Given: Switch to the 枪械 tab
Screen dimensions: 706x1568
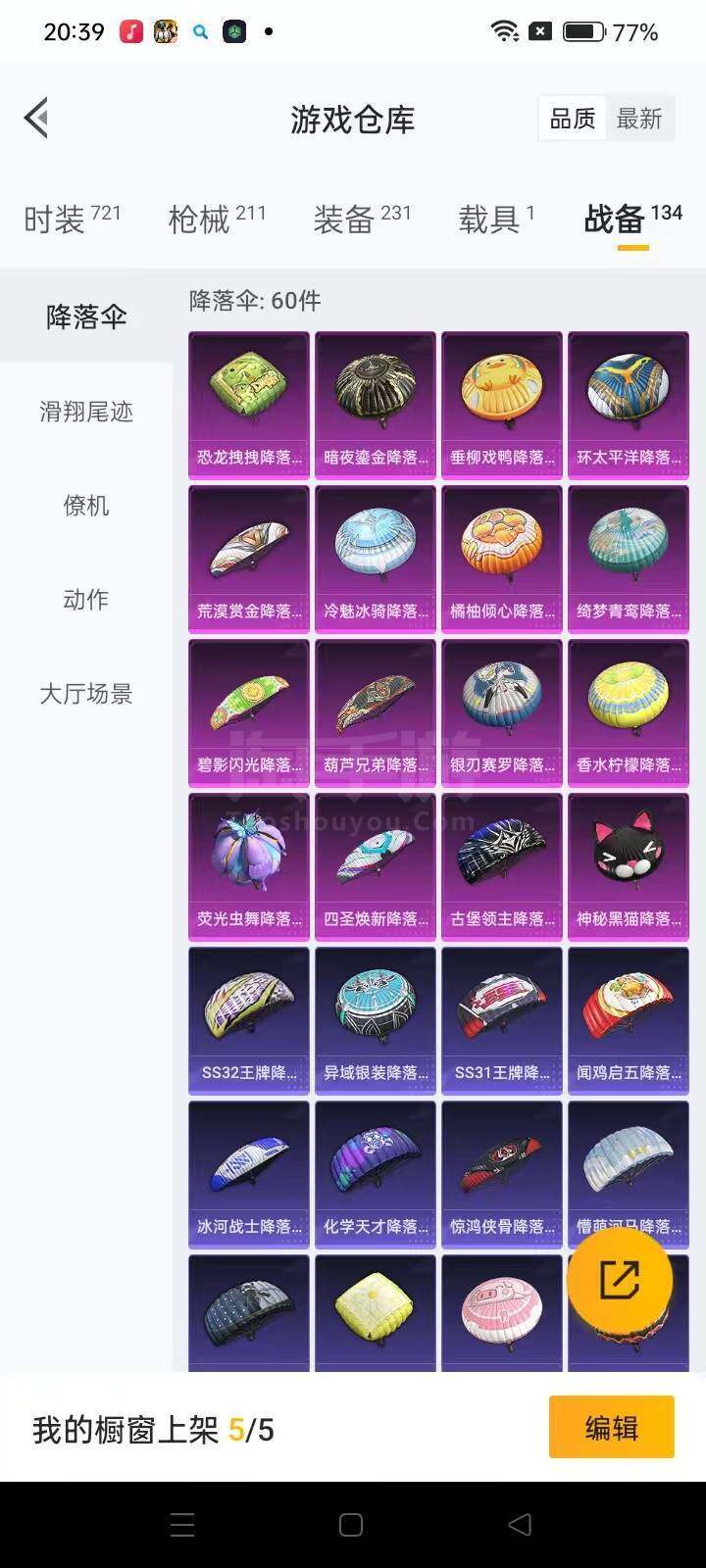Looking at the screenshot, I should point(217,219).
